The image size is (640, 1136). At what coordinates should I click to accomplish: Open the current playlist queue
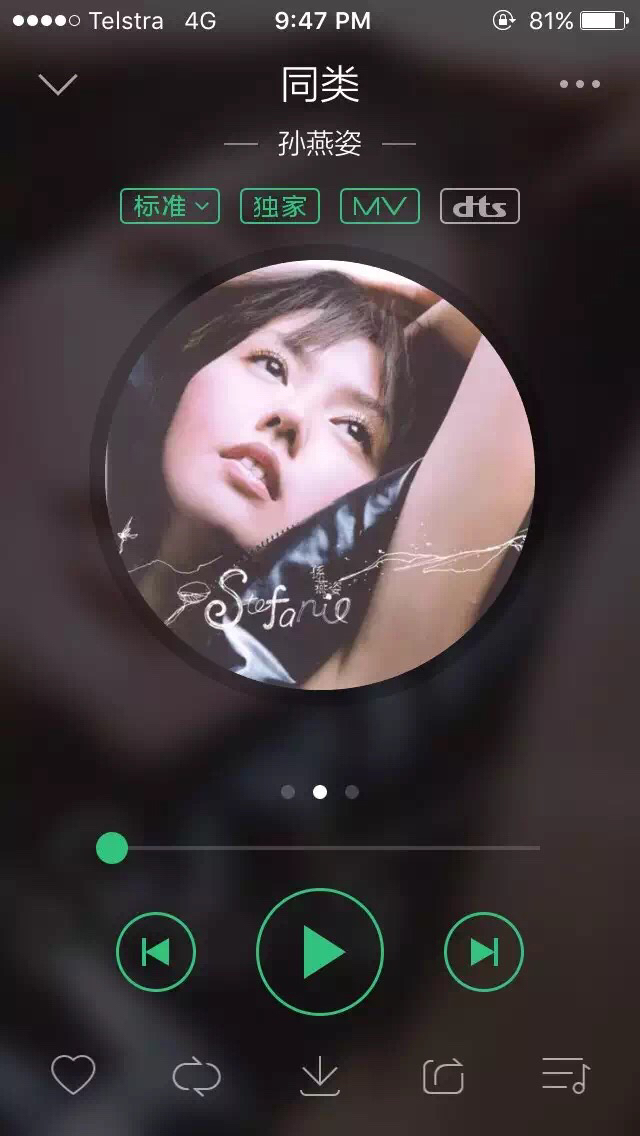pos(566,1076)
